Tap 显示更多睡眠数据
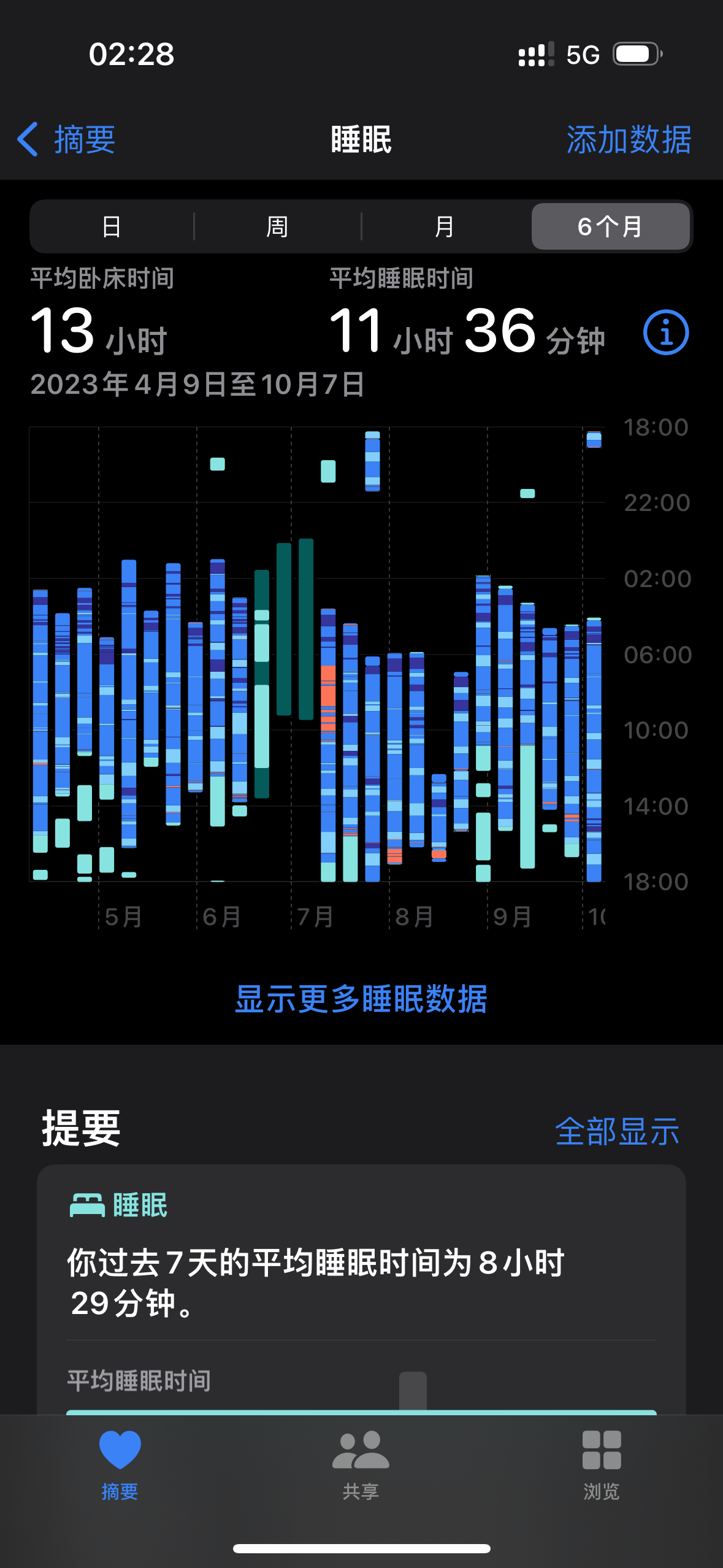Viewport: 723px width, 1568px height. 361,999
